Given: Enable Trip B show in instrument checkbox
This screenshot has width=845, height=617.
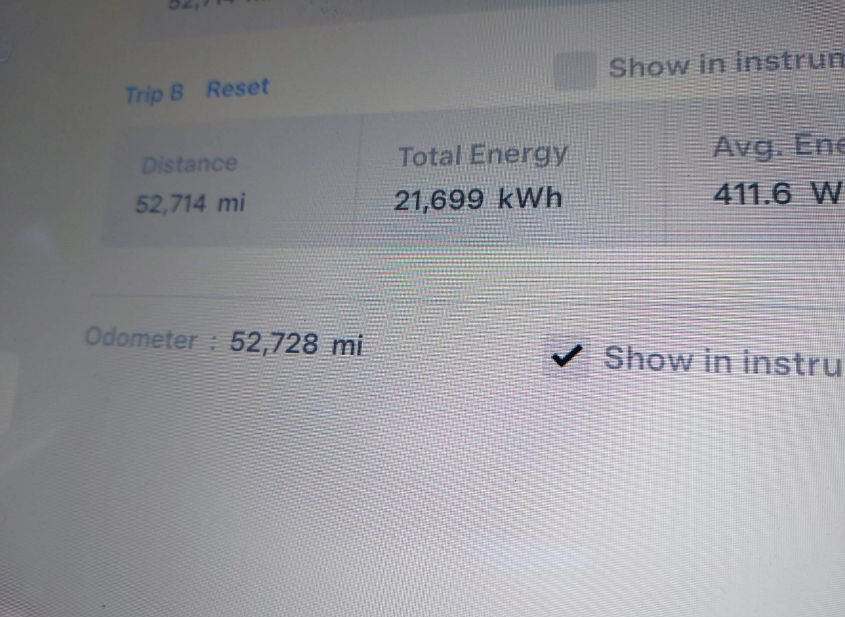Looking at the screenshot, I should 574,70.
